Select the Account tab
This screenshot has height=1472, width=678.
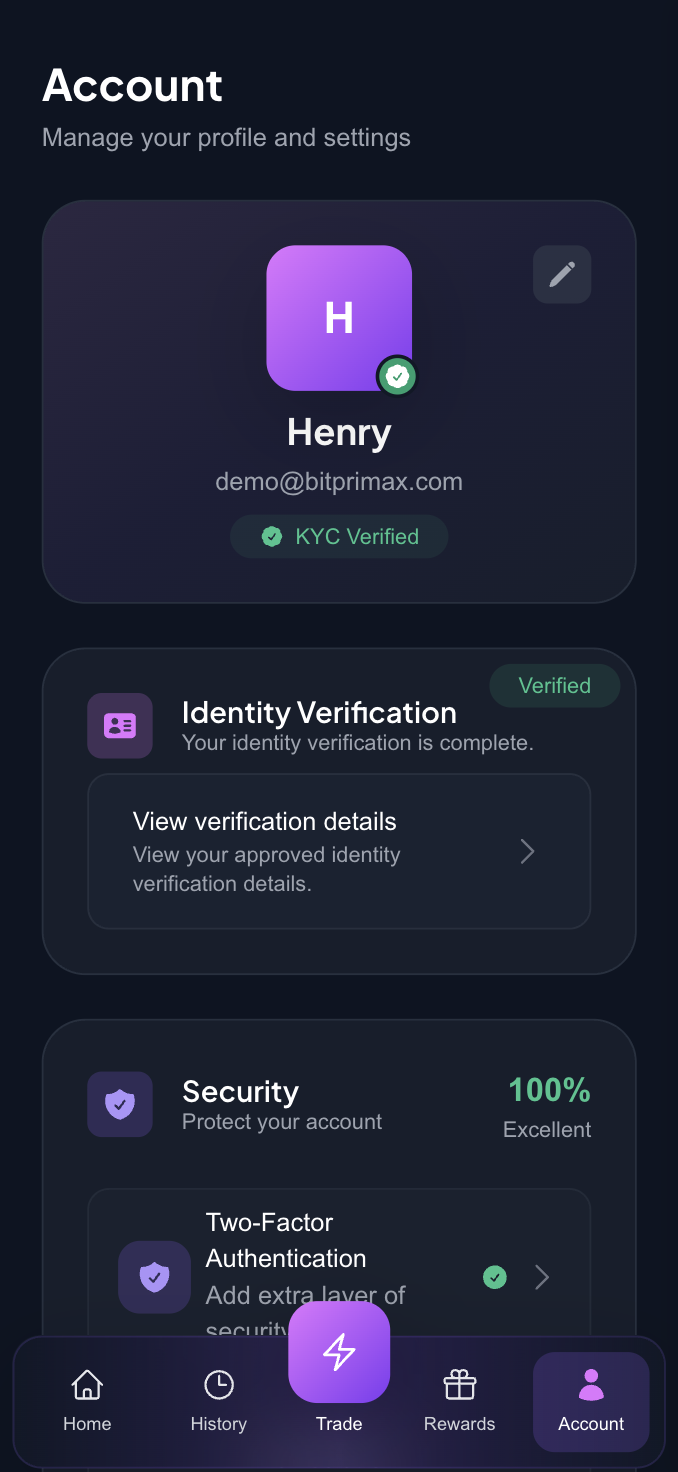591,1401
